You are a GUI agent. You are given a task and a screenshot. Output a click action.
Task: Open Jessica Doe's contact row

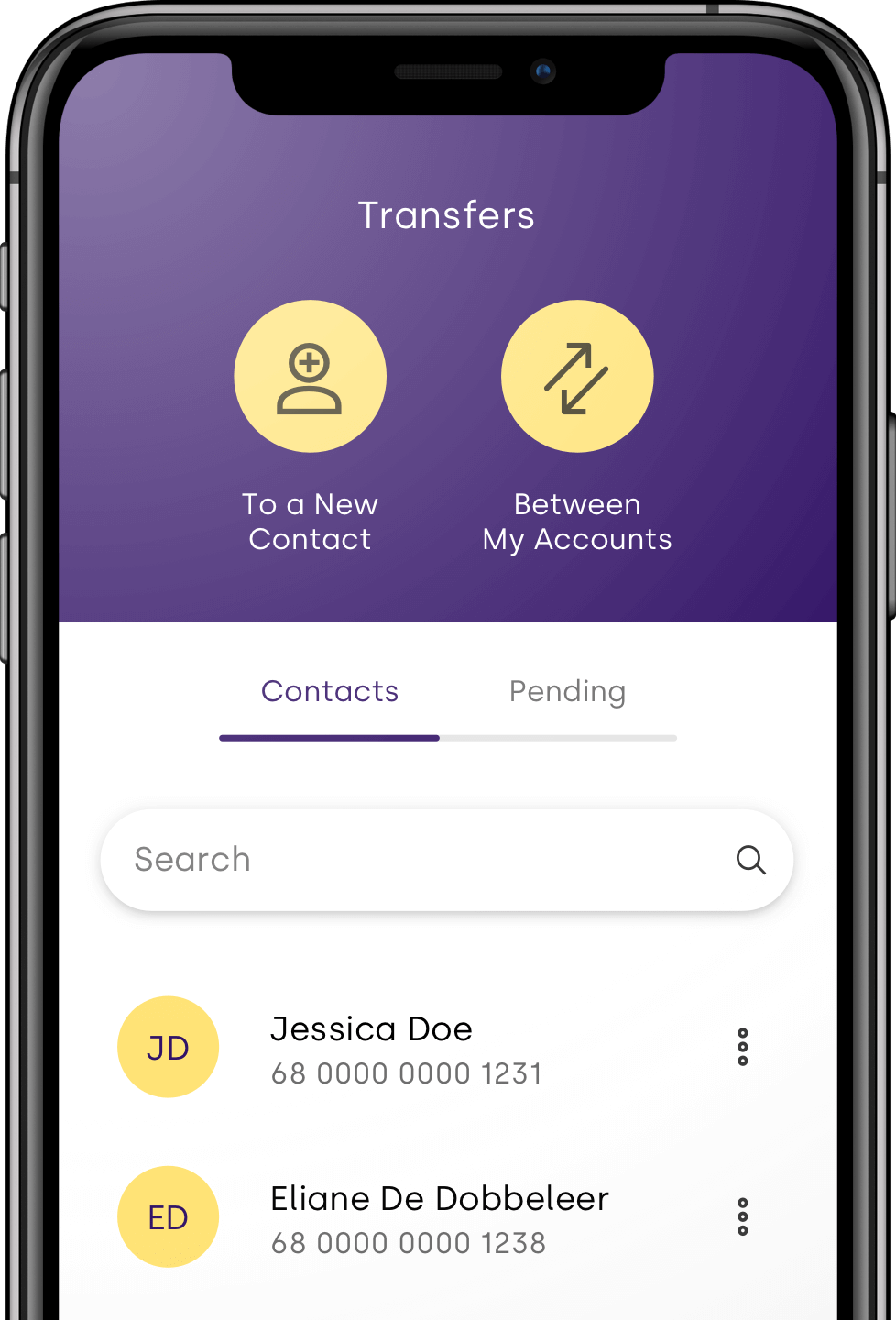(x=406, y=1048)
